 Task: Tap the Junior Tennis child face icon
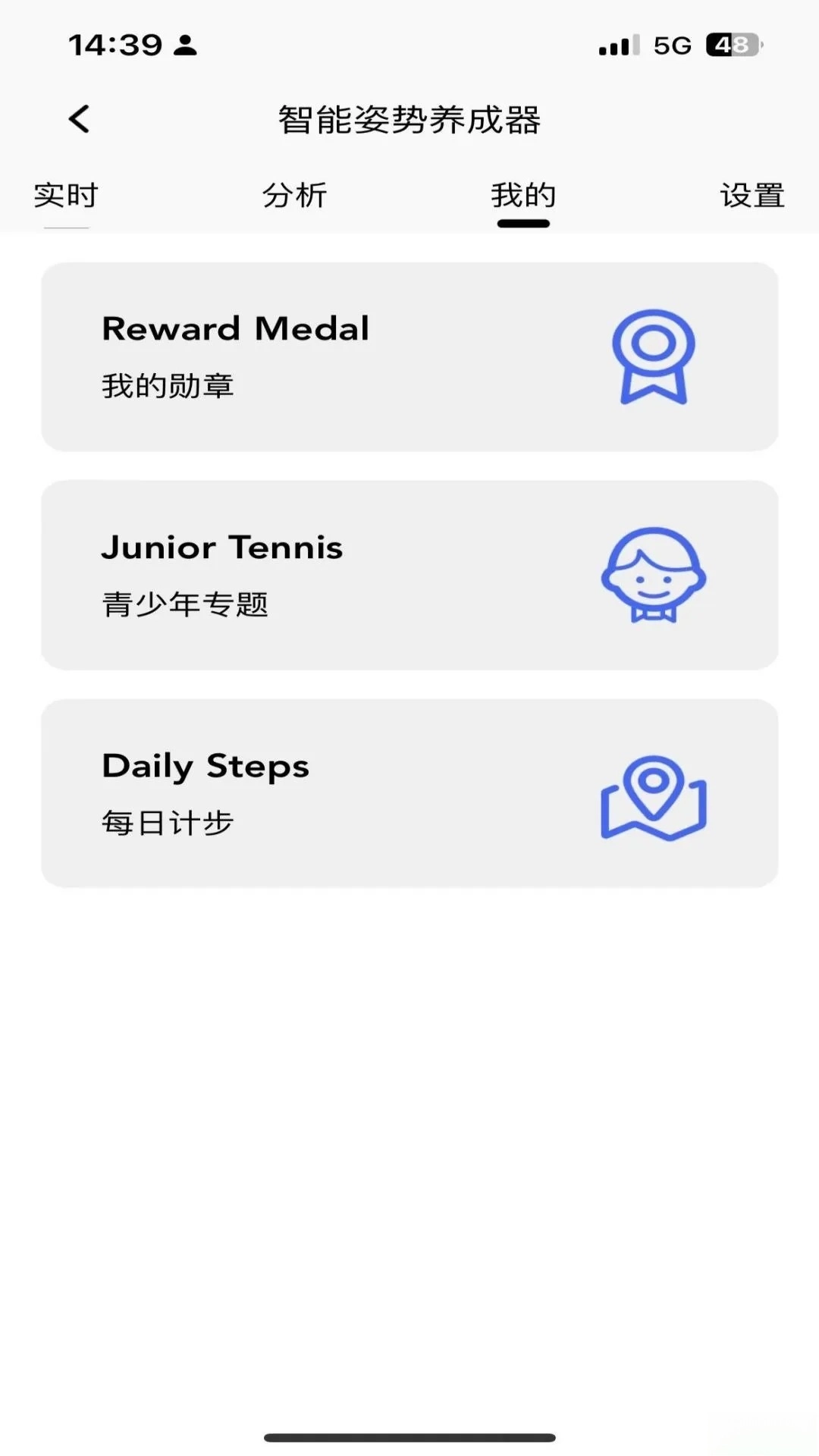655,575
